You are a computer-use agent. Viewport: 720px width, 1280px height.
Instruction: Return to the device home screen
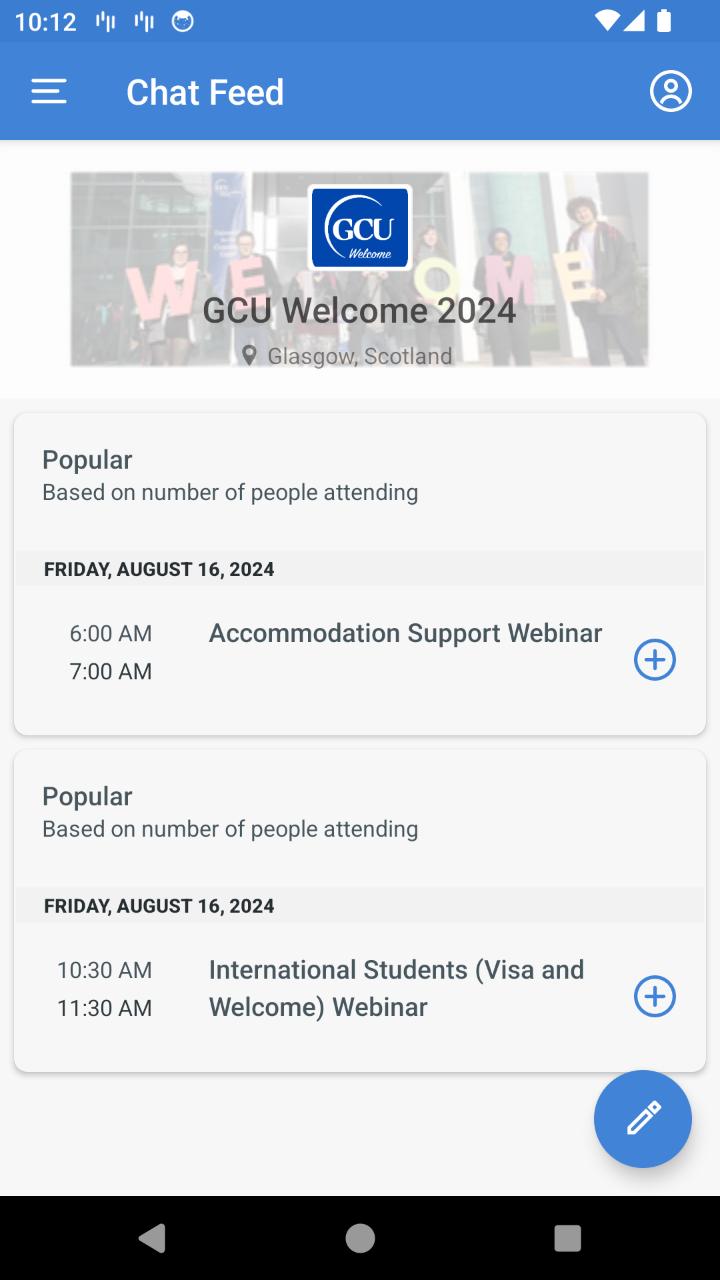[360, 1238]
